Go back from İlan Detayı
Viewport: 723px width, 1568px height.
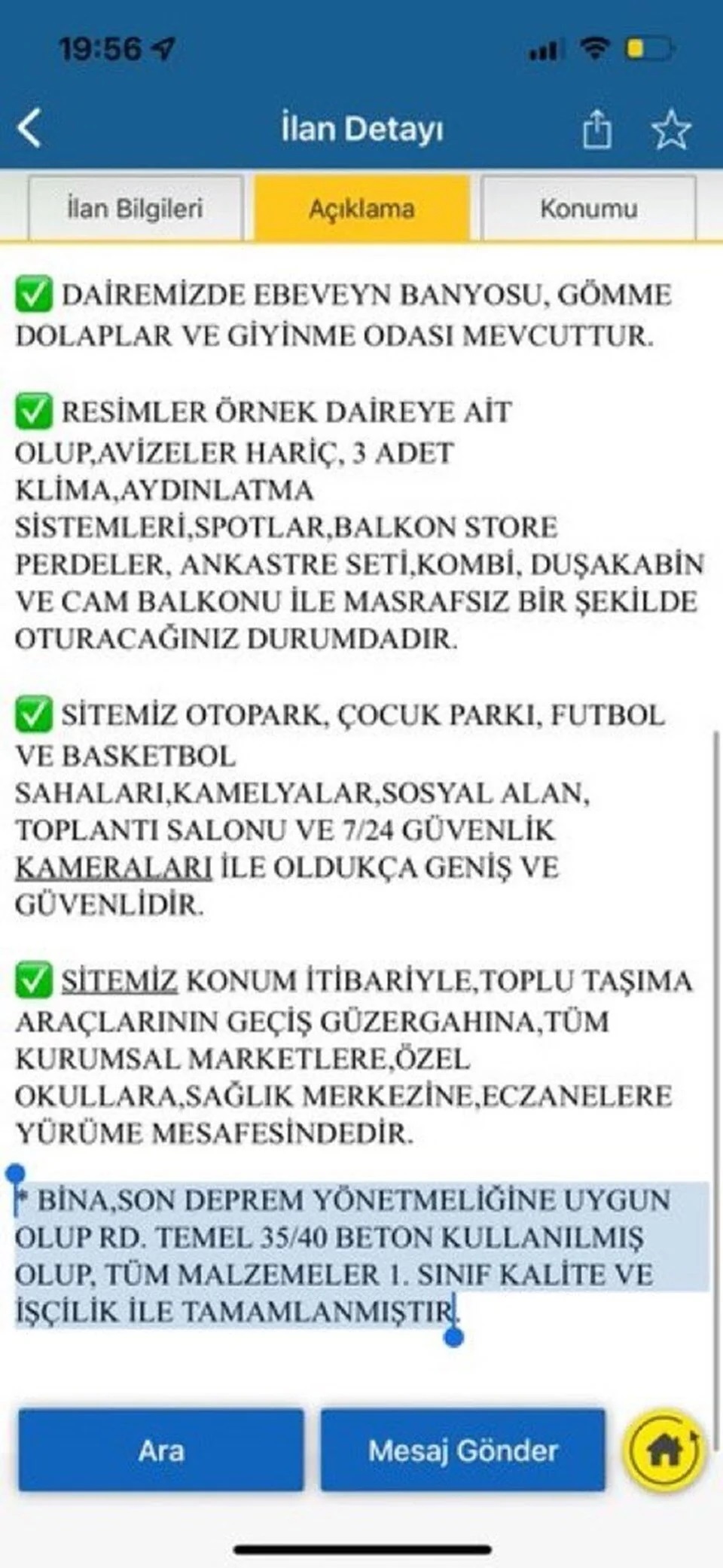point(30,128)
